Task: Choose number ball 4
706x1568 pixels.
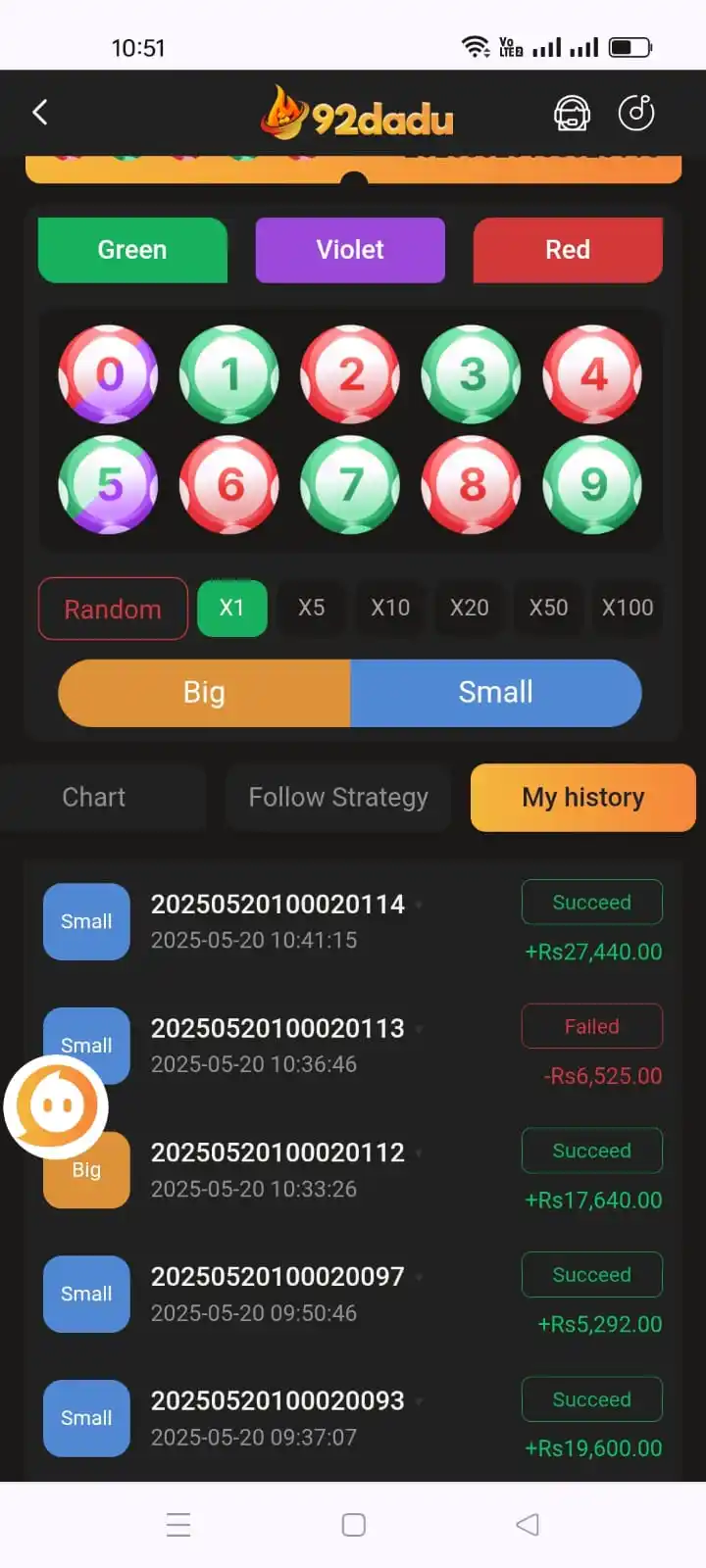Action: click(x=592, y=374)
